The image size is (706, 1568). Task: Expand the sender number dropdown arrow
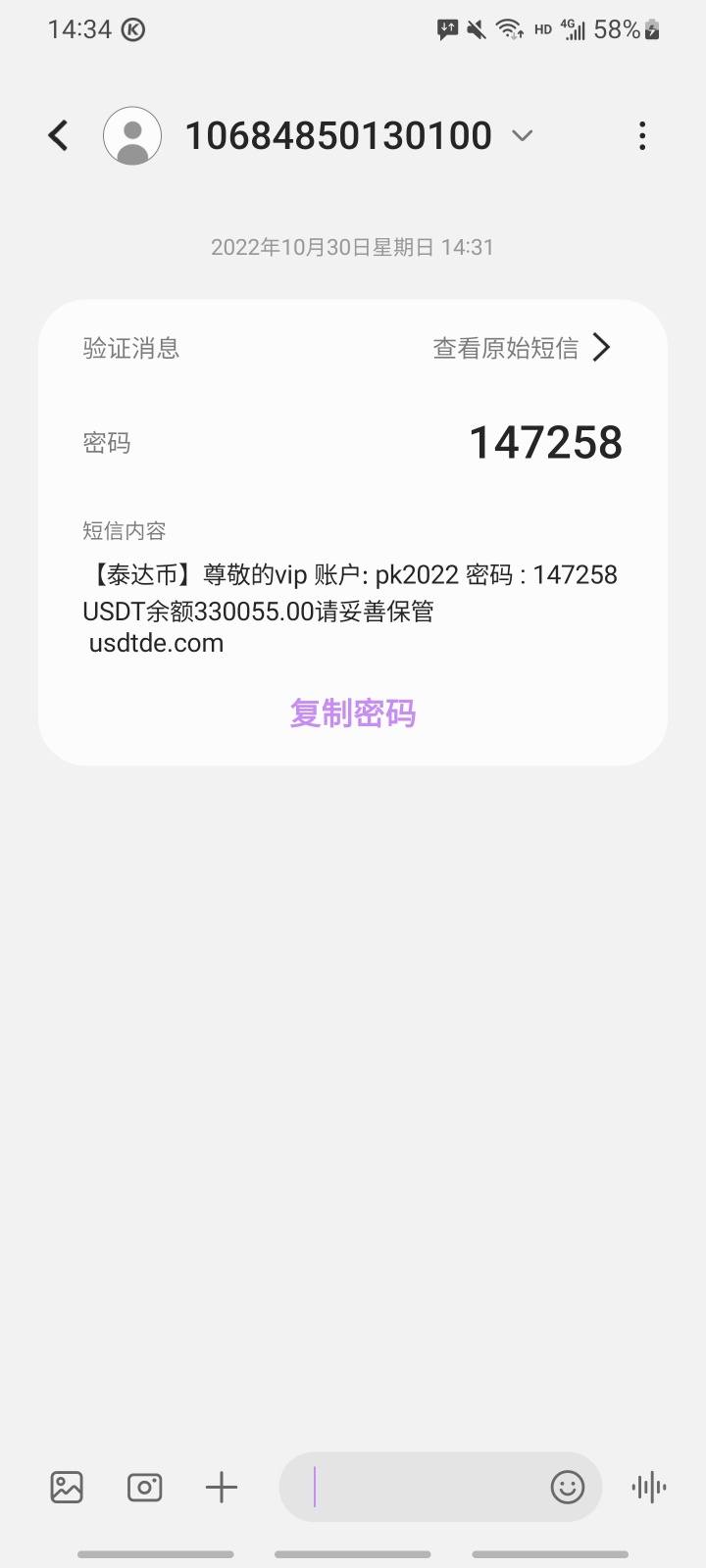523,135
